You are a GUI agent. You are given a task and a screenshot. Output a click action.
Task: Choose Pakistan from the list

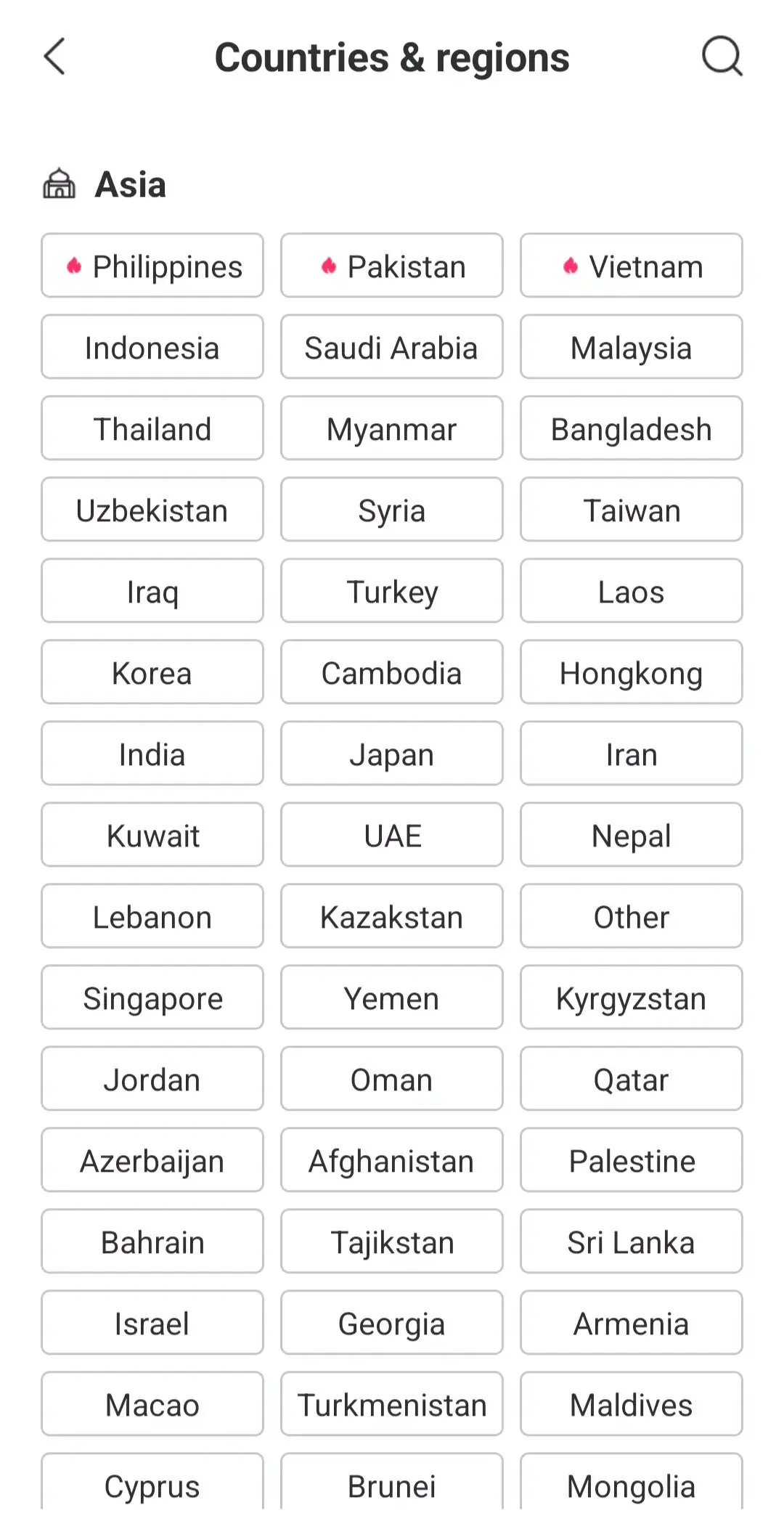point(392,266)
